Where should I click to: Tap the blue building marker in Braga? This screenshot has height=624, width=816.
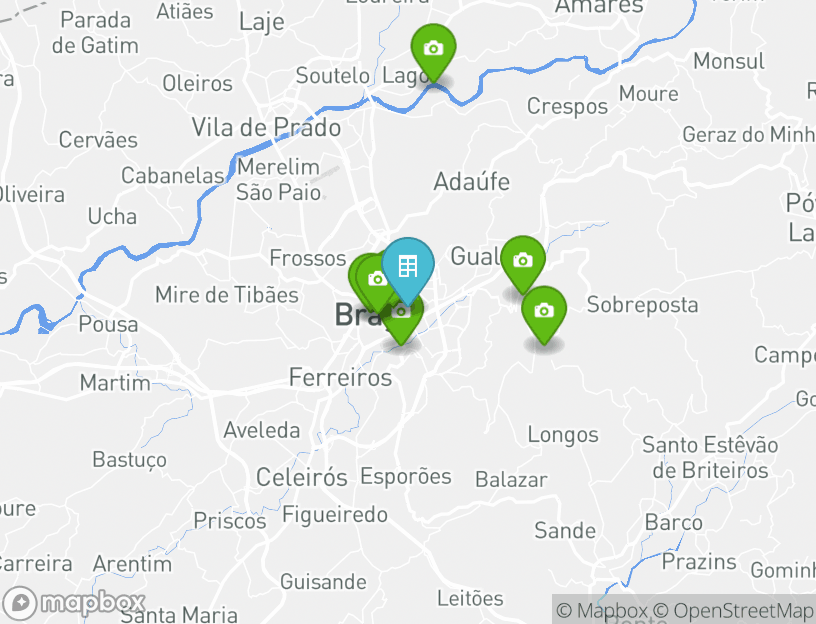(407, 266)
